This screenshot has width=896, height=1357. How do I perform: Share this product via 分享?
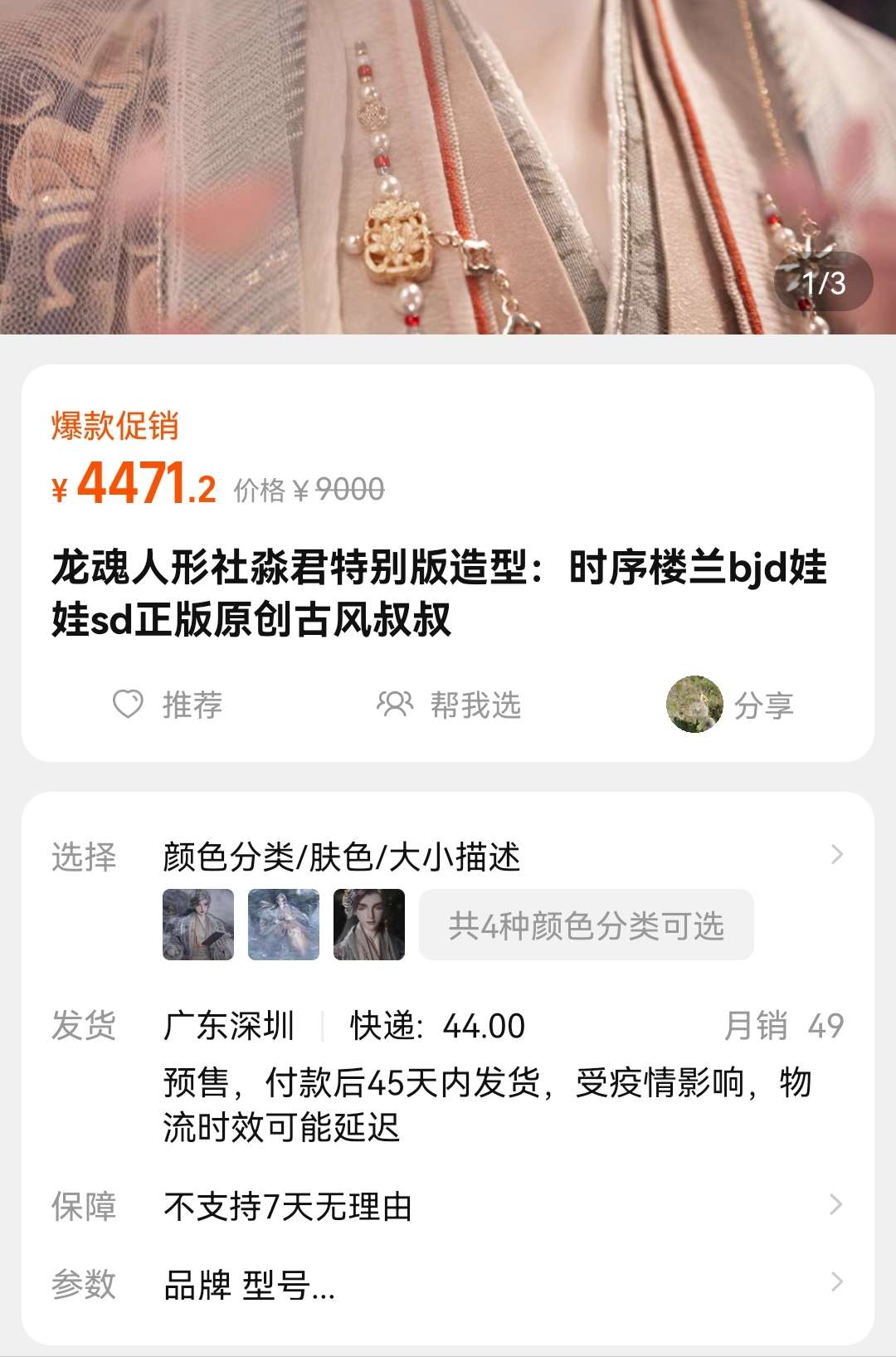click(x=730, y=705)
